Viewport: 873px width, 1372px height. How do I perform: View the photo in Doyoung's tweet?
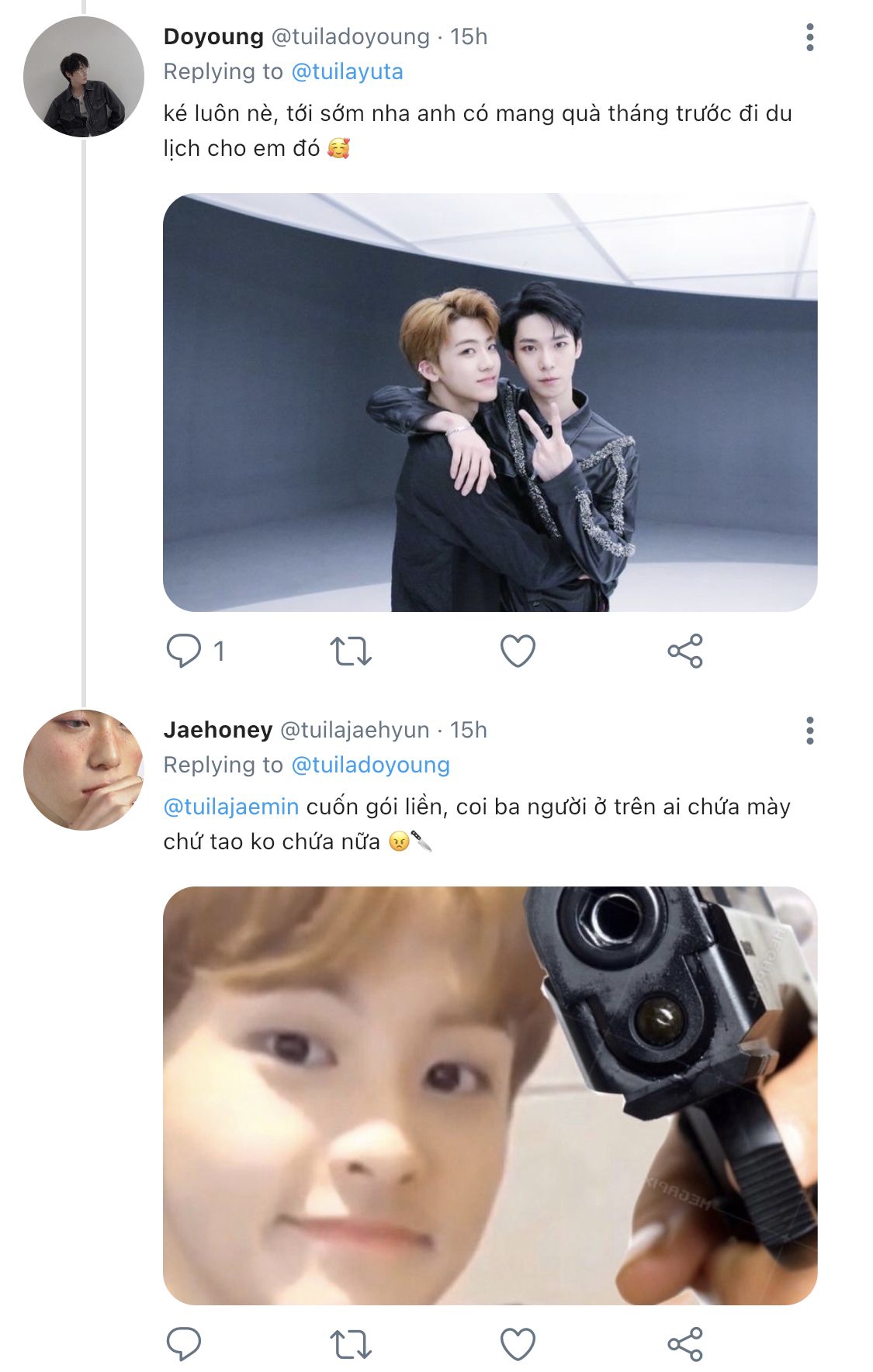[x=490, y=402]
